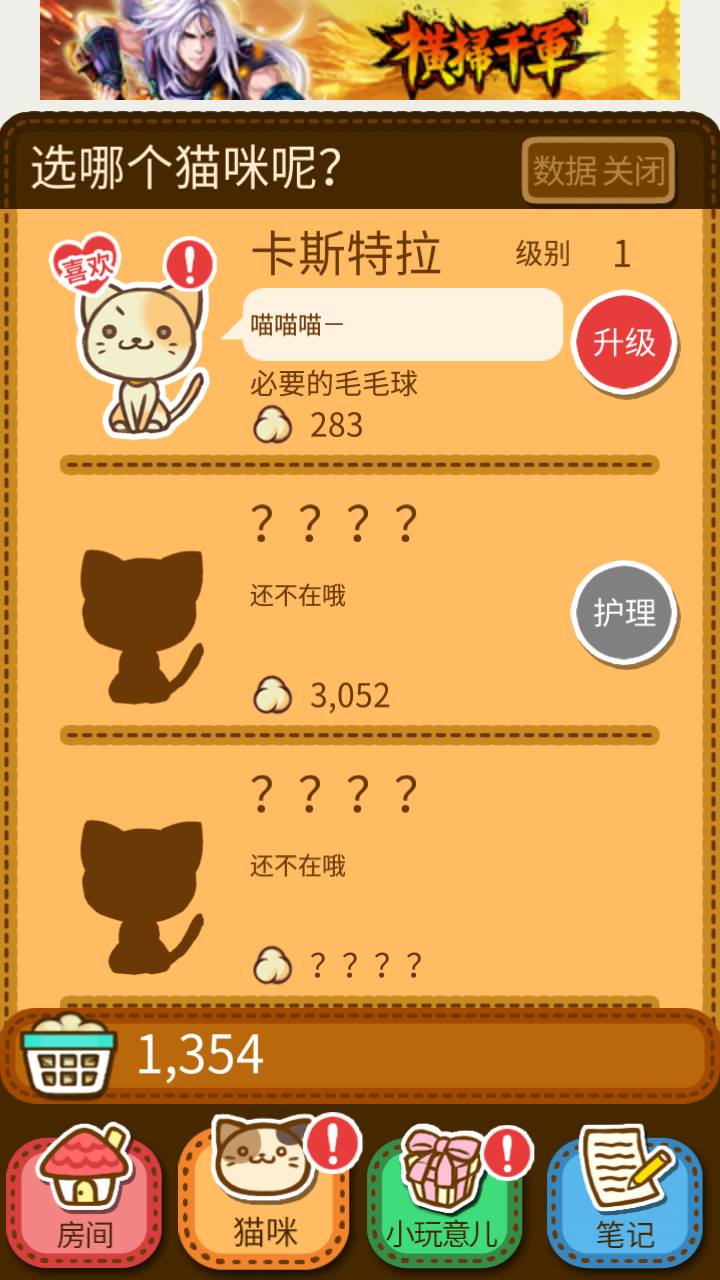Tap the 数据关闭 button

(598, 171)
